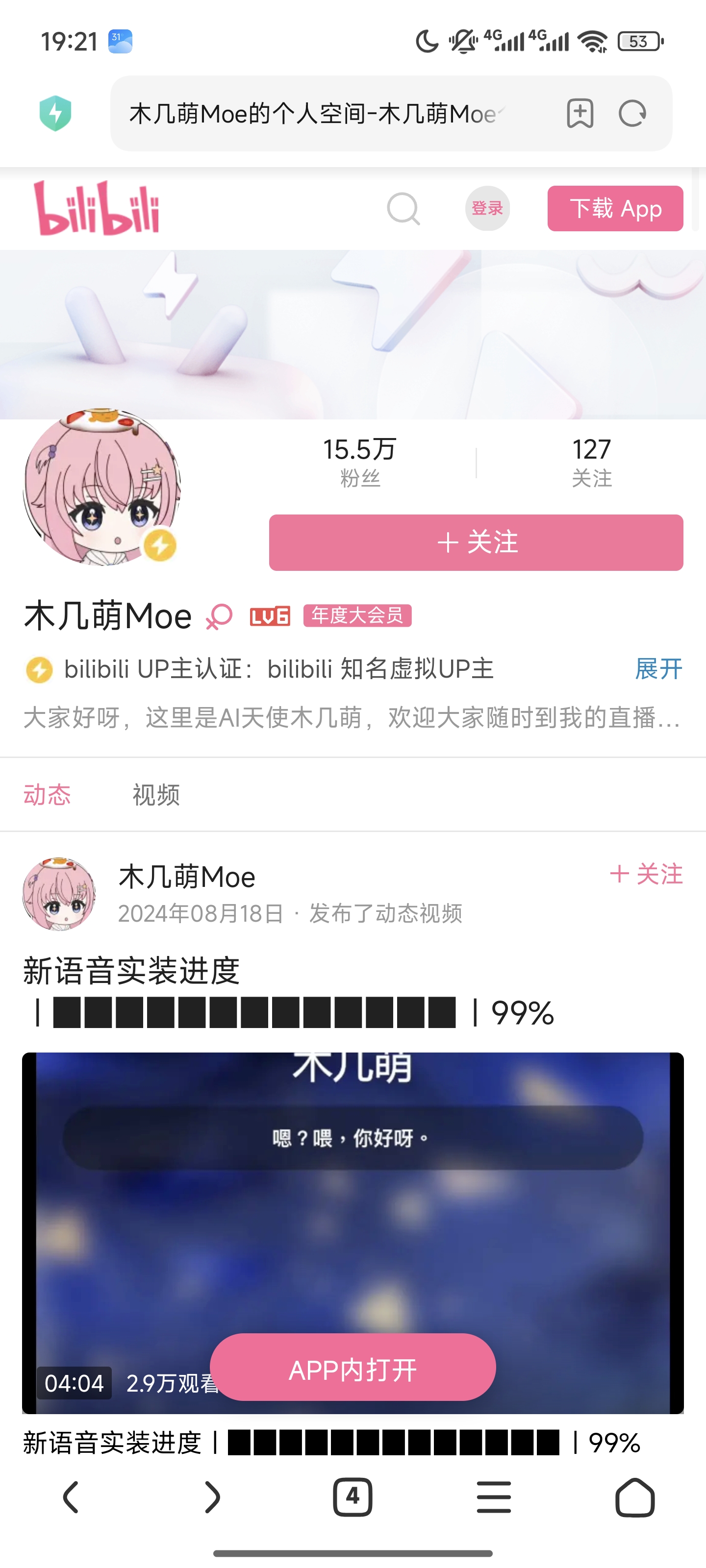This screenshot has width=706, height=1568.
Task: Open the browser menu
Action: [x=494, y=1497]
